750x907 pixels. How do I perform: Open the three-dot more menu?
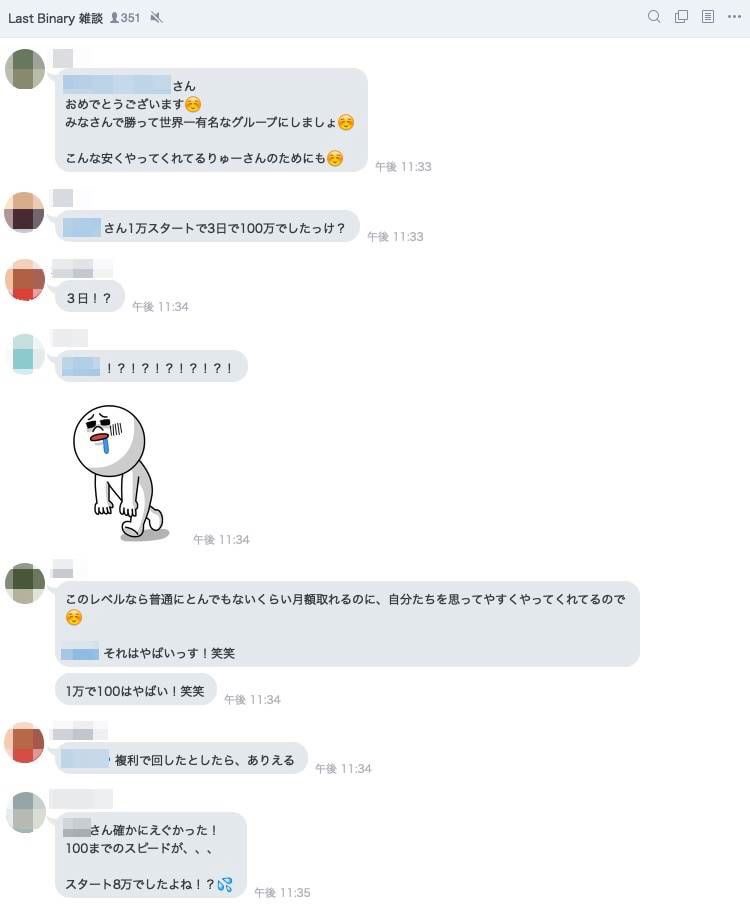(735, 17)
